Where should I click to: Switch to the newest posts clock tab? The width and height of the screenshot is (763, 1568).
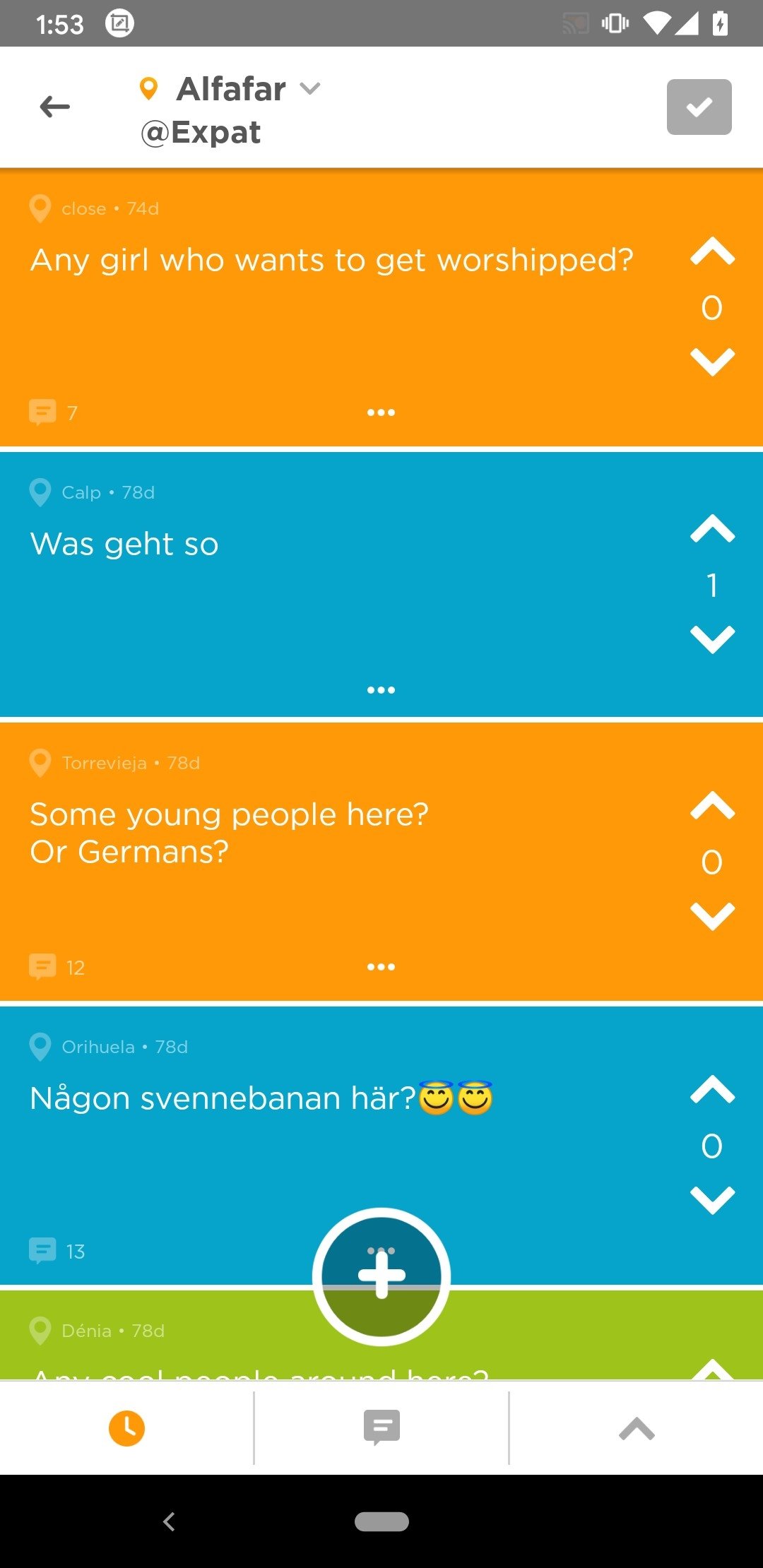(x=126, y=1428)
